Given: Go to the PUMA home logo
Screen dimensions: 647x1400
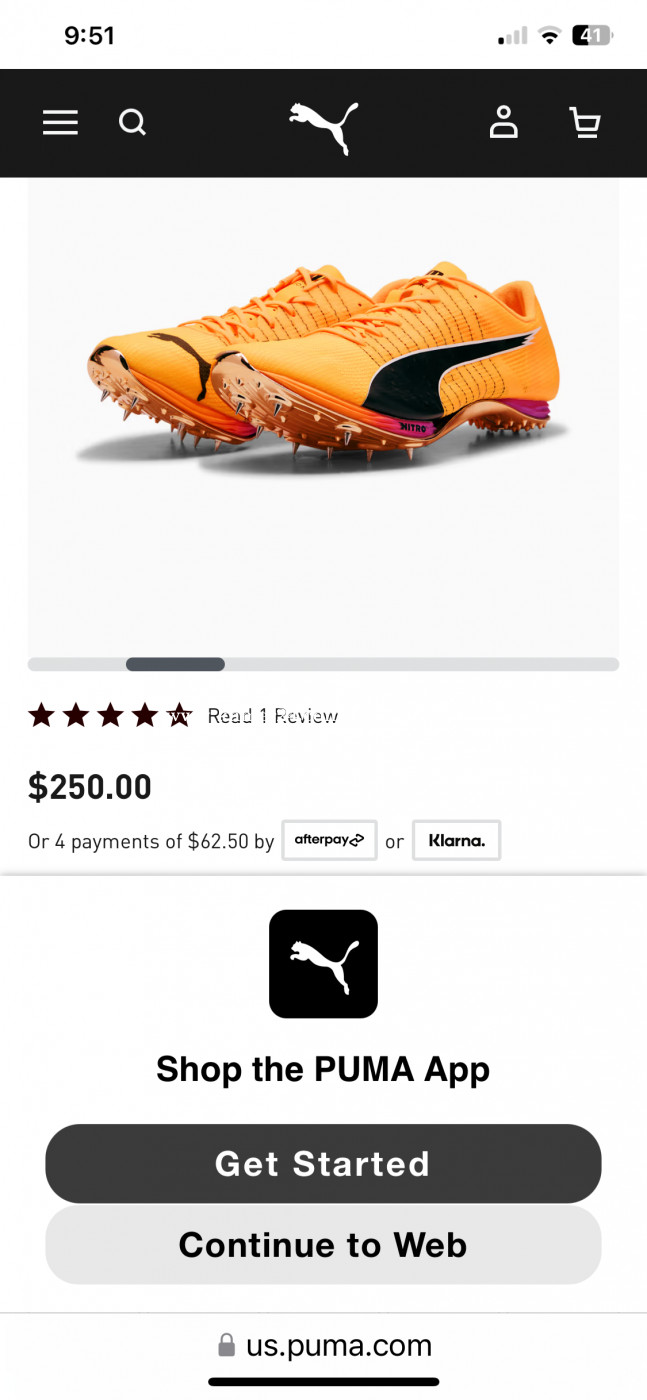Looking at the screenshot, I should pyautogui.click(x=323, y=127).
